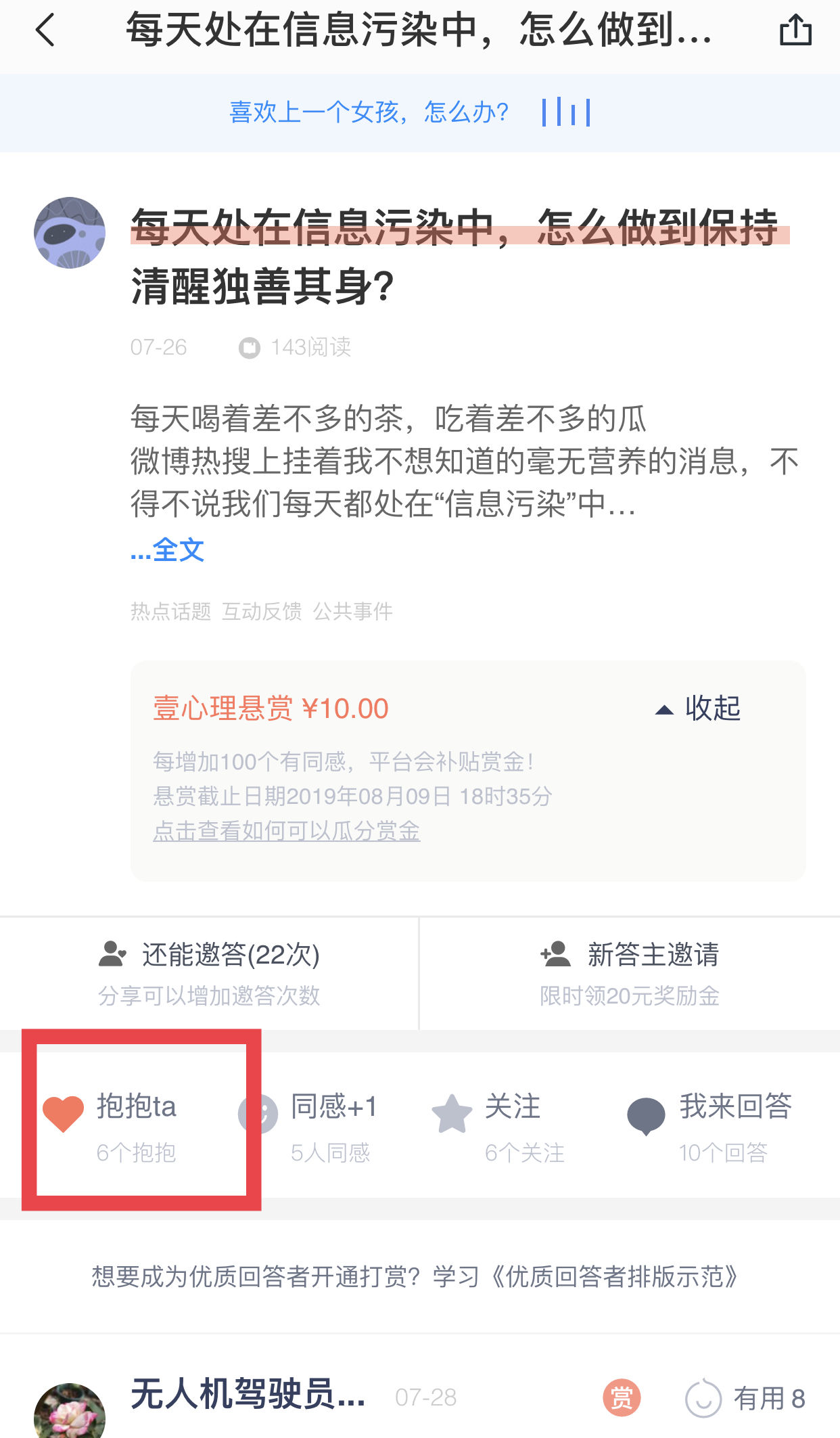
Task: Open the 互动反馈 tag
Action: 262,612
